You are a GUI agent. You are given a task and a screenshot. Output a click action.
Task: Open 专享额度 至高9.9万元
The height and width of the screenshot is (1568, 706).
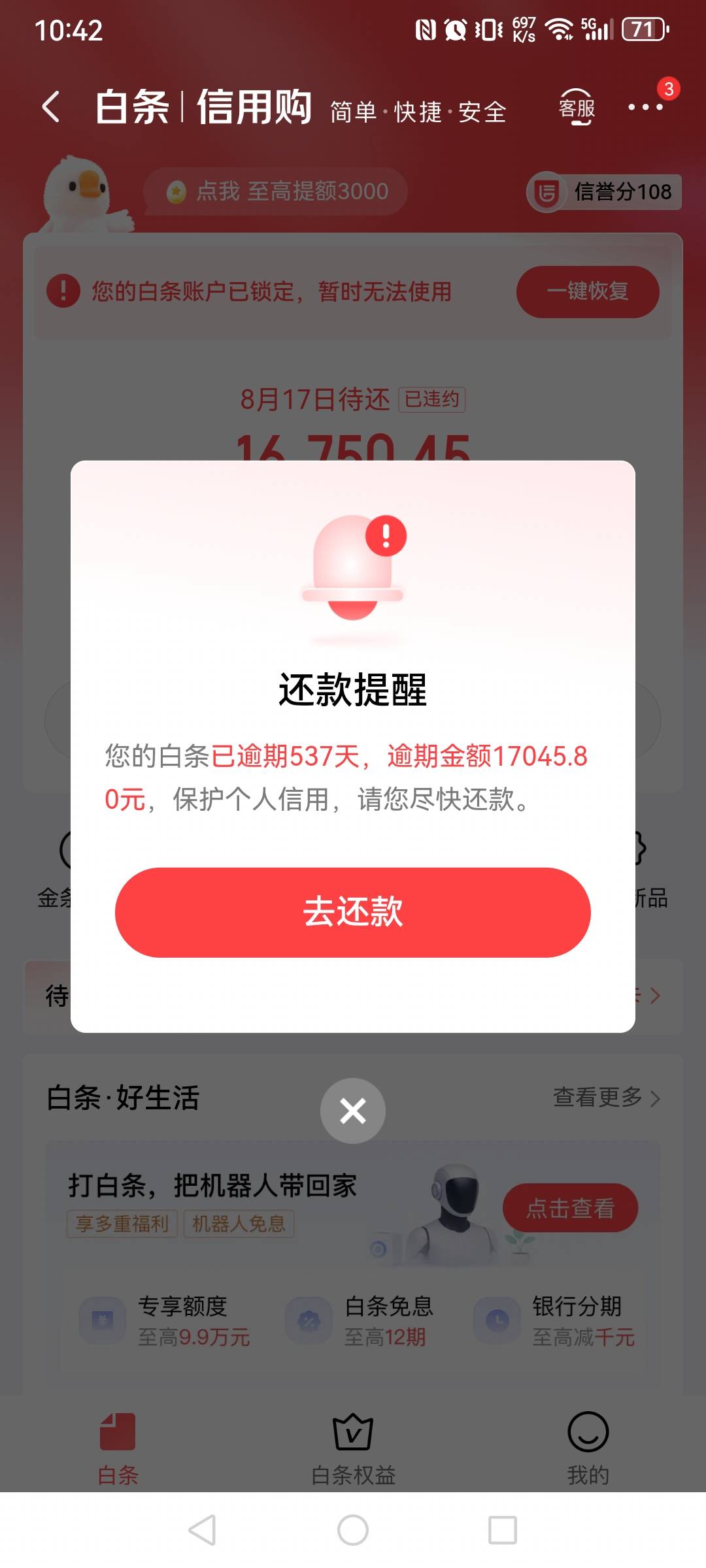pyautogui.click(x=165, y=1320)
